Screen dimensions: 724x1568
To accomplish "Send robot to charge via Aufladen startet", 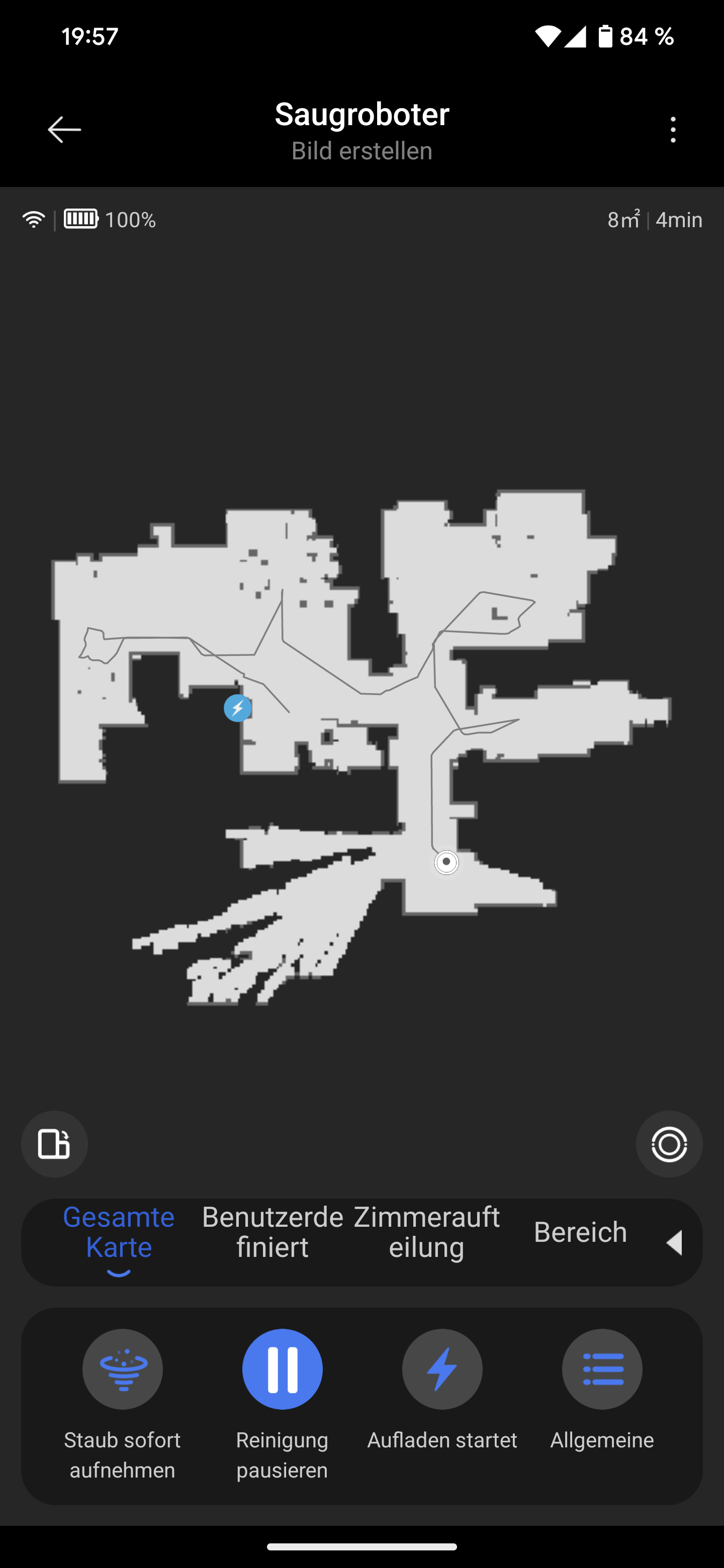I will (x=442, y=1369).
